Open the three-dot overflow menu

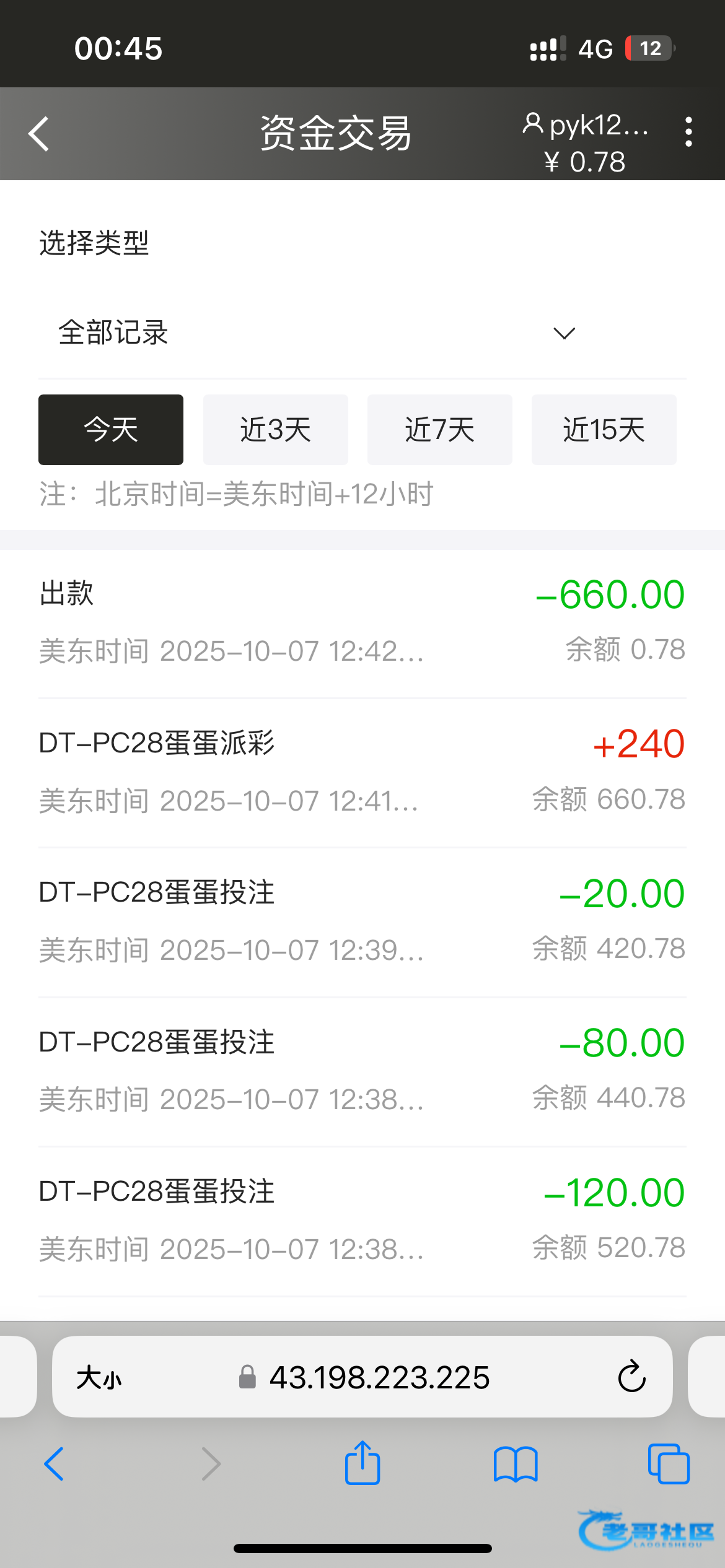tap(688, 132)
